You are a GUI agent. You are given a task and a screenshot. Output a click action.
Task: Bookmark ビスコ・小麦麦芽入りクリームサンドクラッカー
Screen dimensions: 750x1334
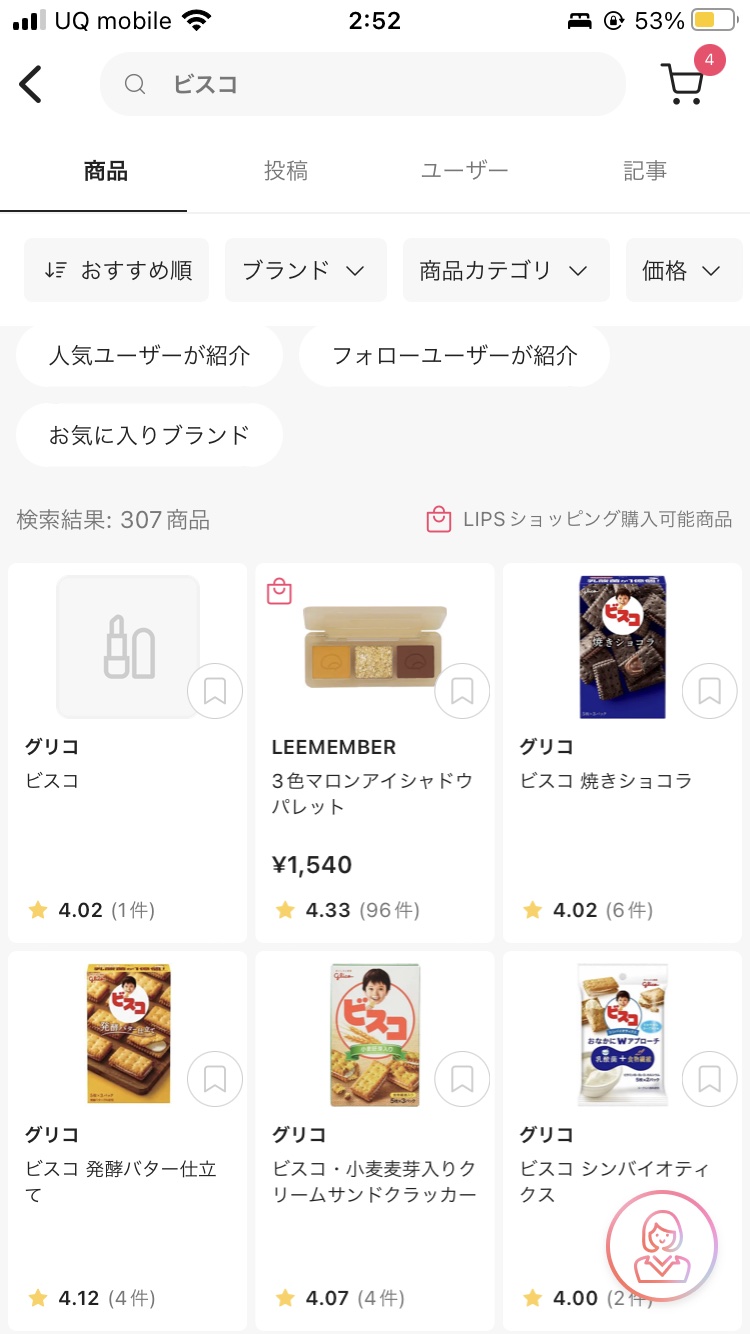(x=462, y=1079)
